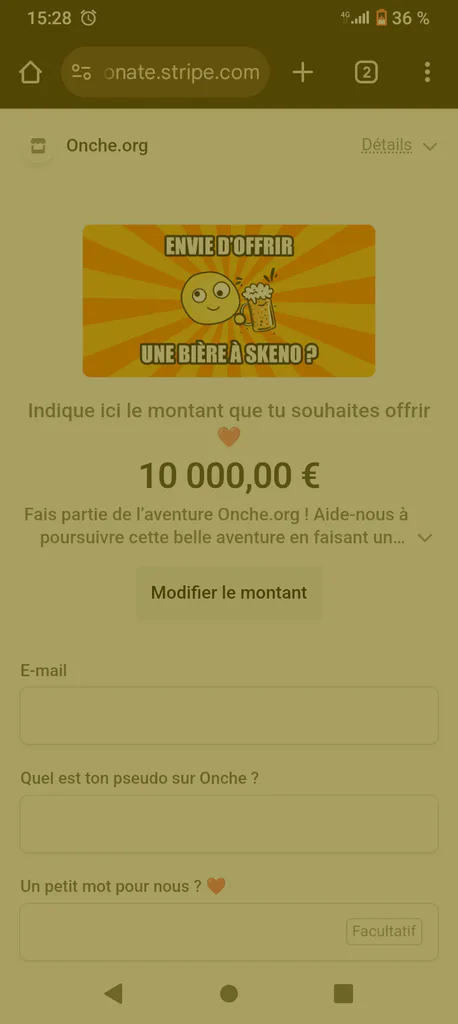Expand the Détails section

[x=399, y=145]
